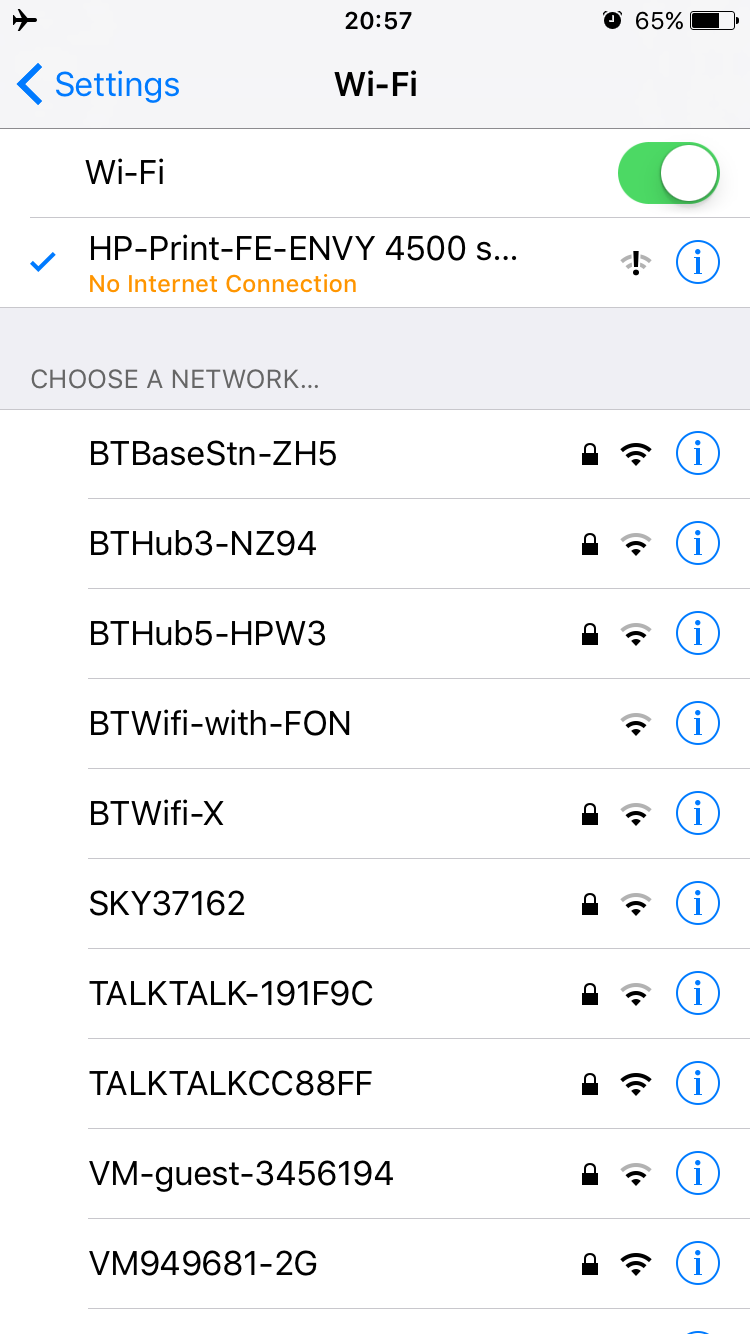Go back to Settings
The image size is (750, 1334).
coord(98,85)
